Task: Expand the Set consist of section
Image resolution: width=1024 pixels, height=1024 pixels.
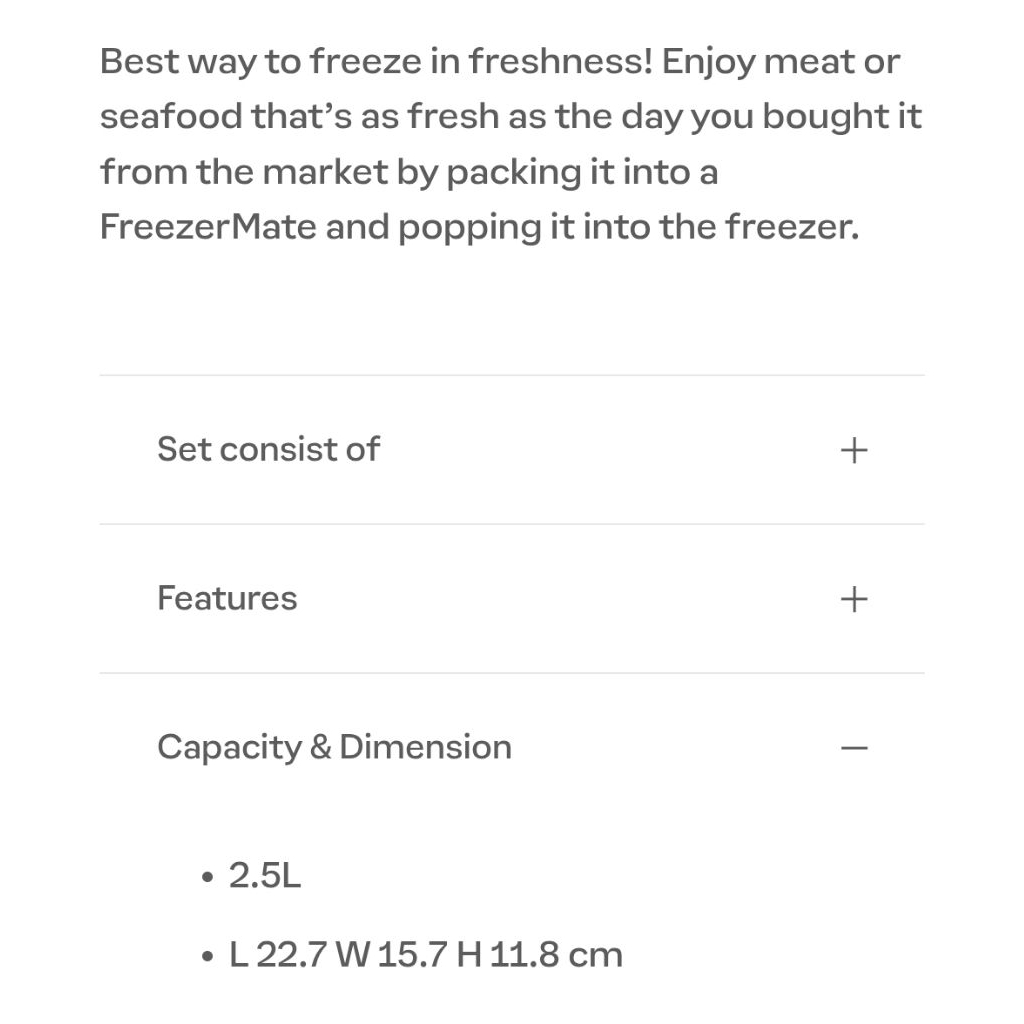Action: [853, 450]
